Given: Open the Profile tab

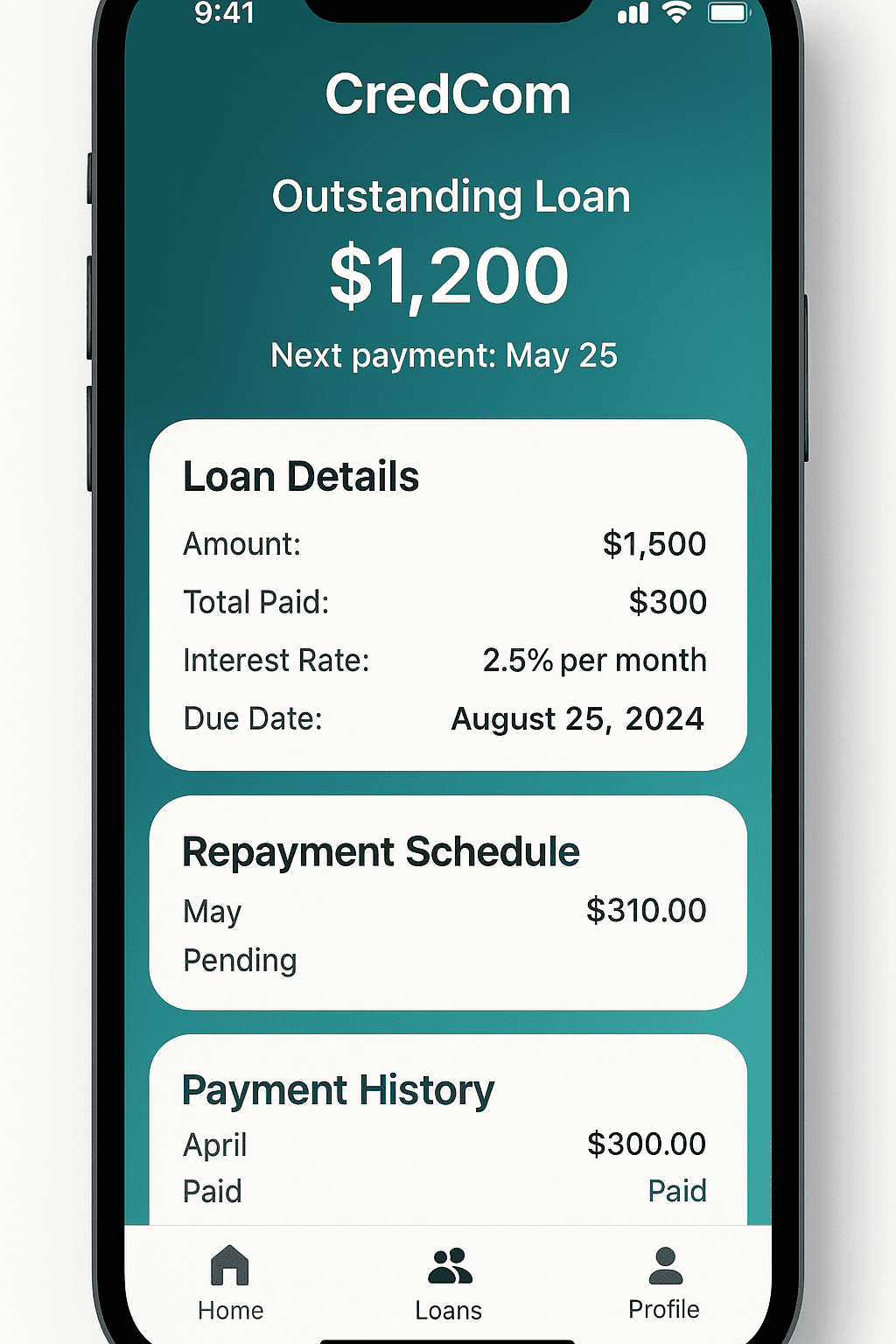Looking at the screenshot, I should 664,1283.
